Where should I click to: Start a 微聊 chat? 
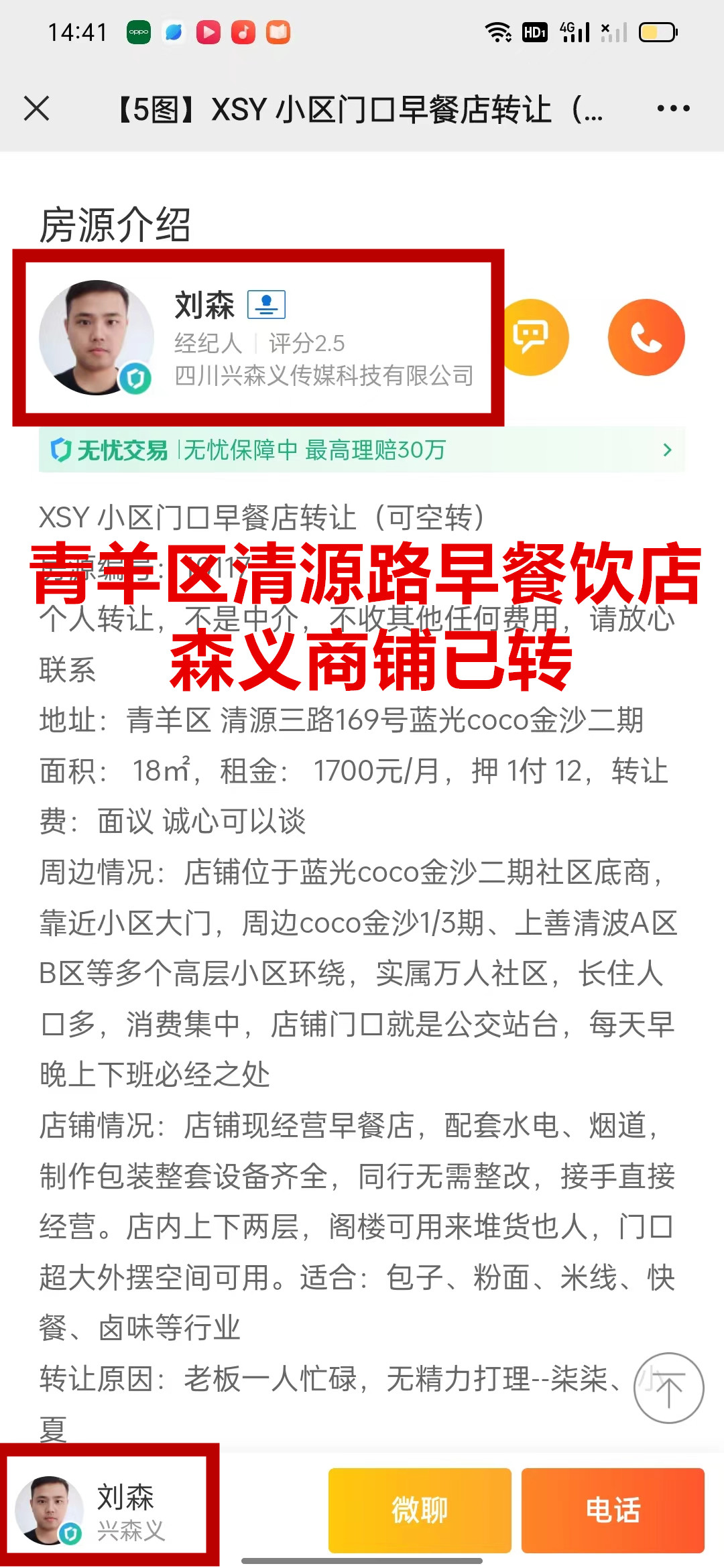pos(420,1510)
